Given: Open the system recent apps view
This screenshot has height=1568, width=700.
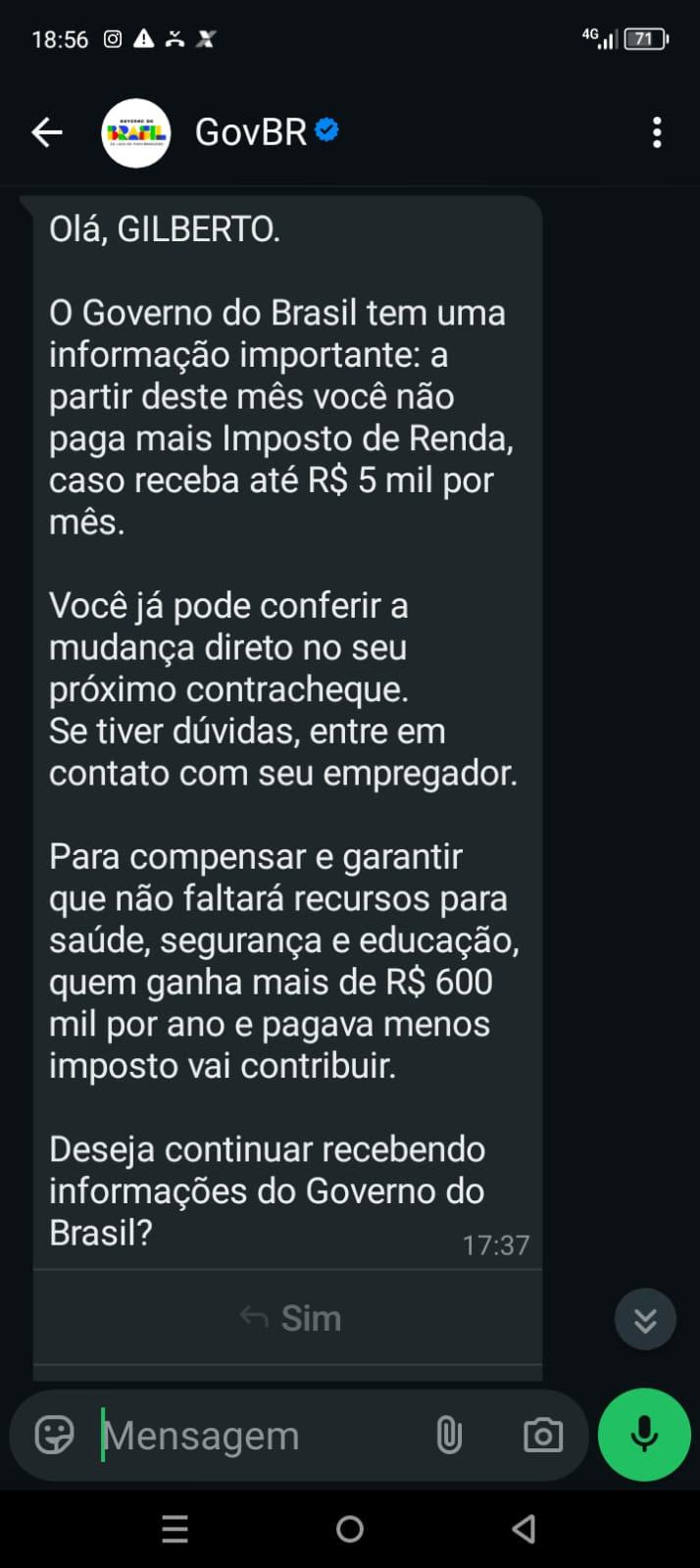Looking at the screenshot, I should (x=175, y=1529).
